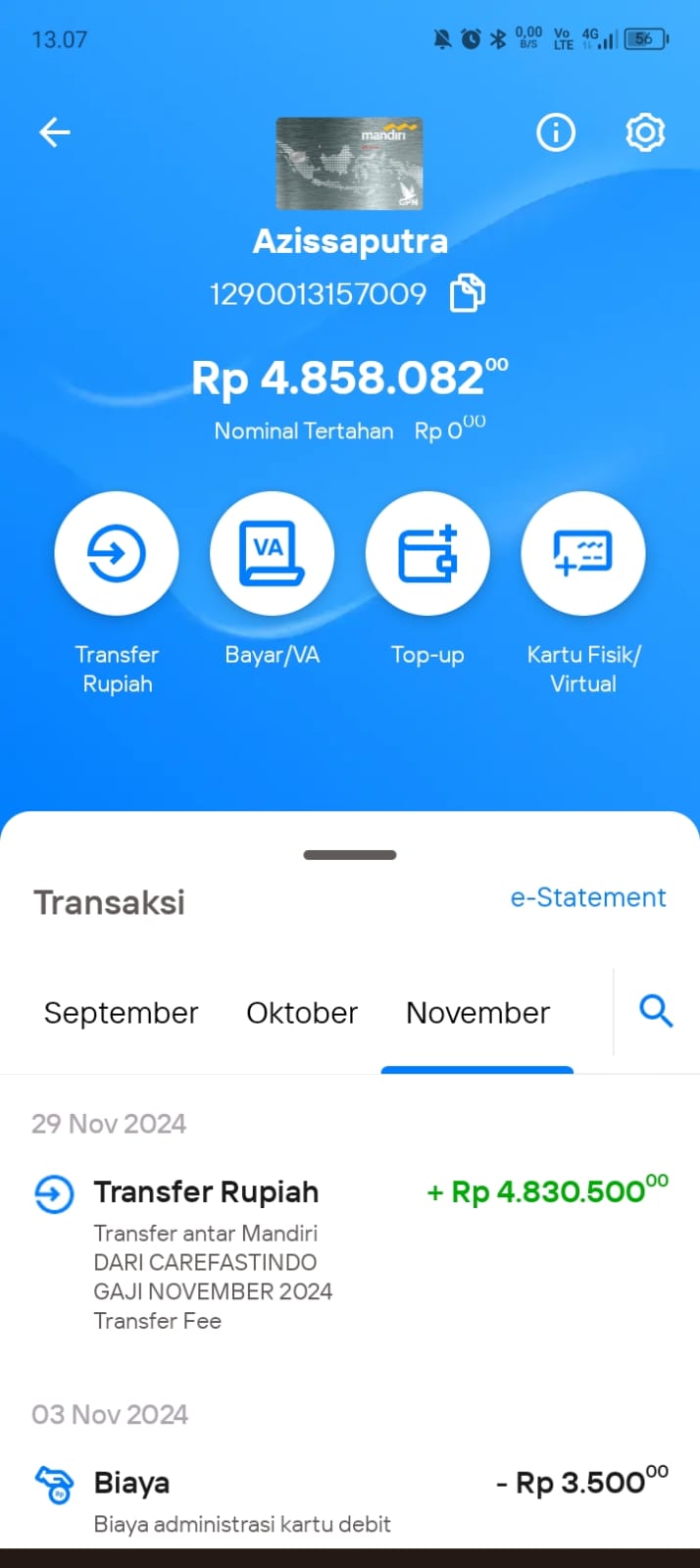Open the account info icon
Image resolution: width=700 pixels, height=1568 pixels.
tap(556, 132)
